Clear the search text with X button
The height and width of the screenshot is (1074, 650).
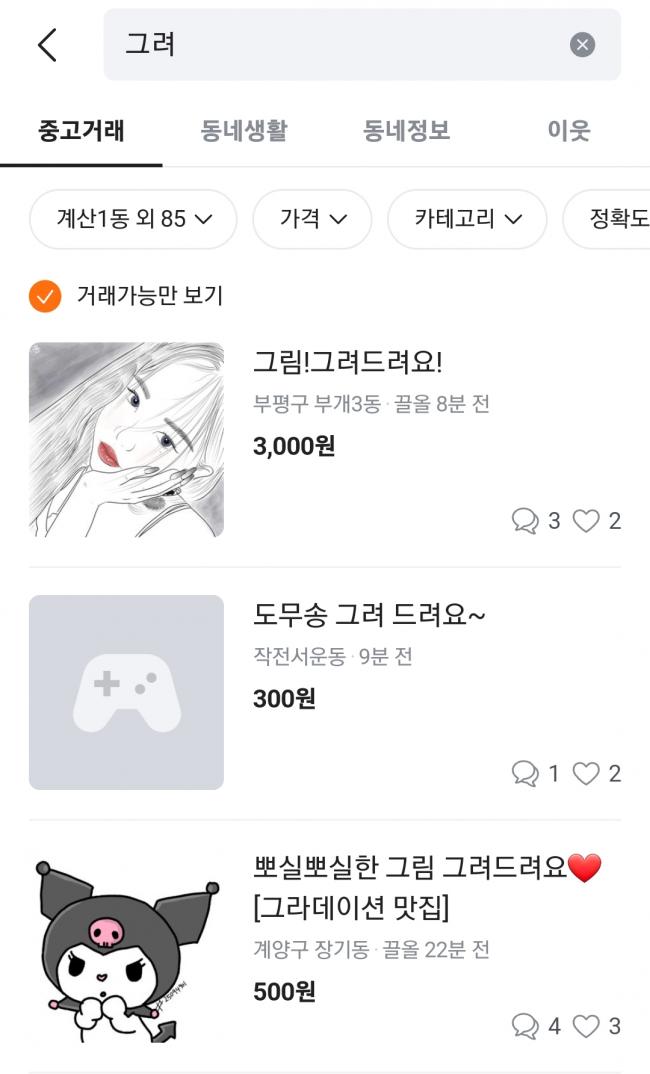(582, 45)
